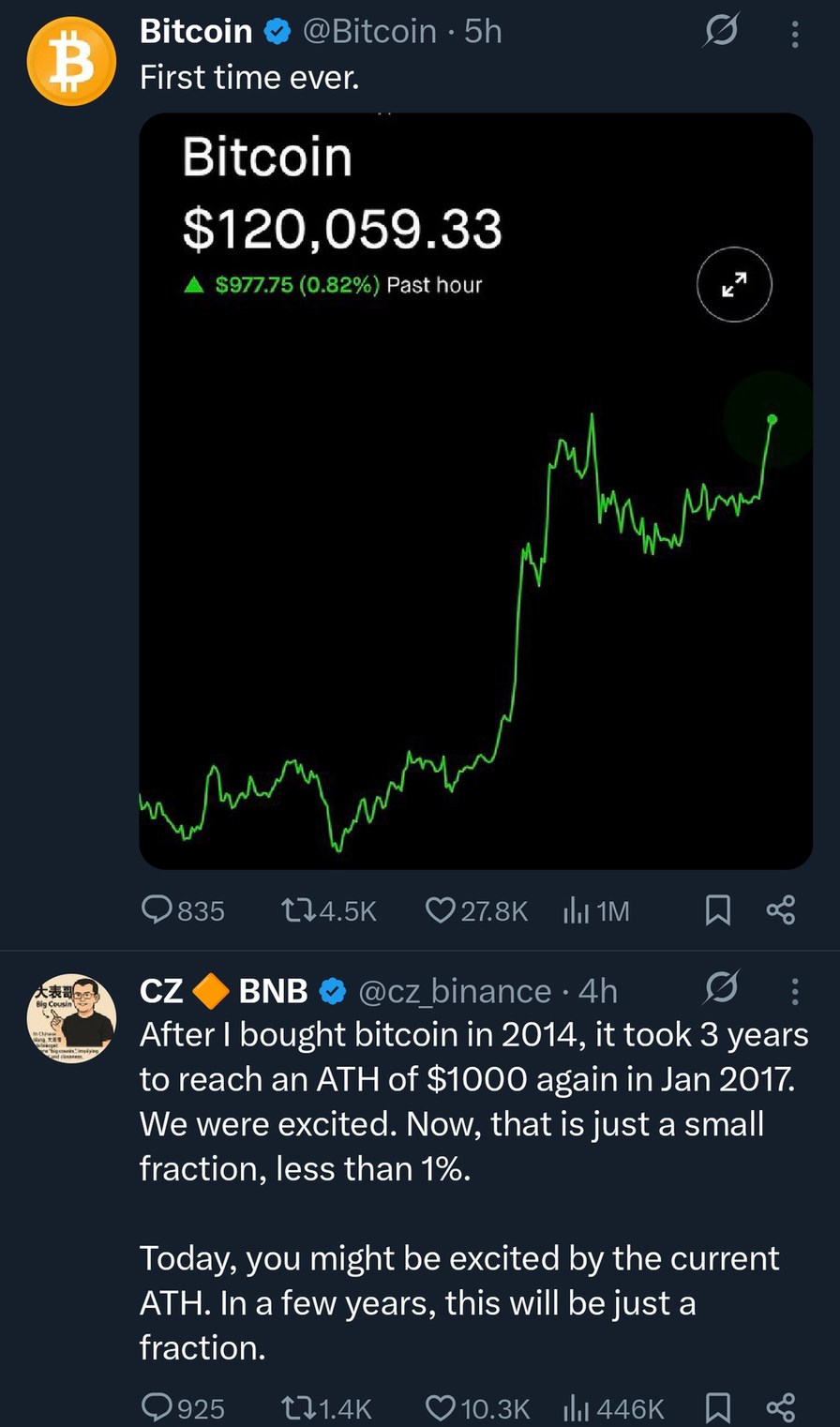This screenshot has height=1427, width=840.
Task: Open more options menu on CZ's post
Action: pos(794,989)
